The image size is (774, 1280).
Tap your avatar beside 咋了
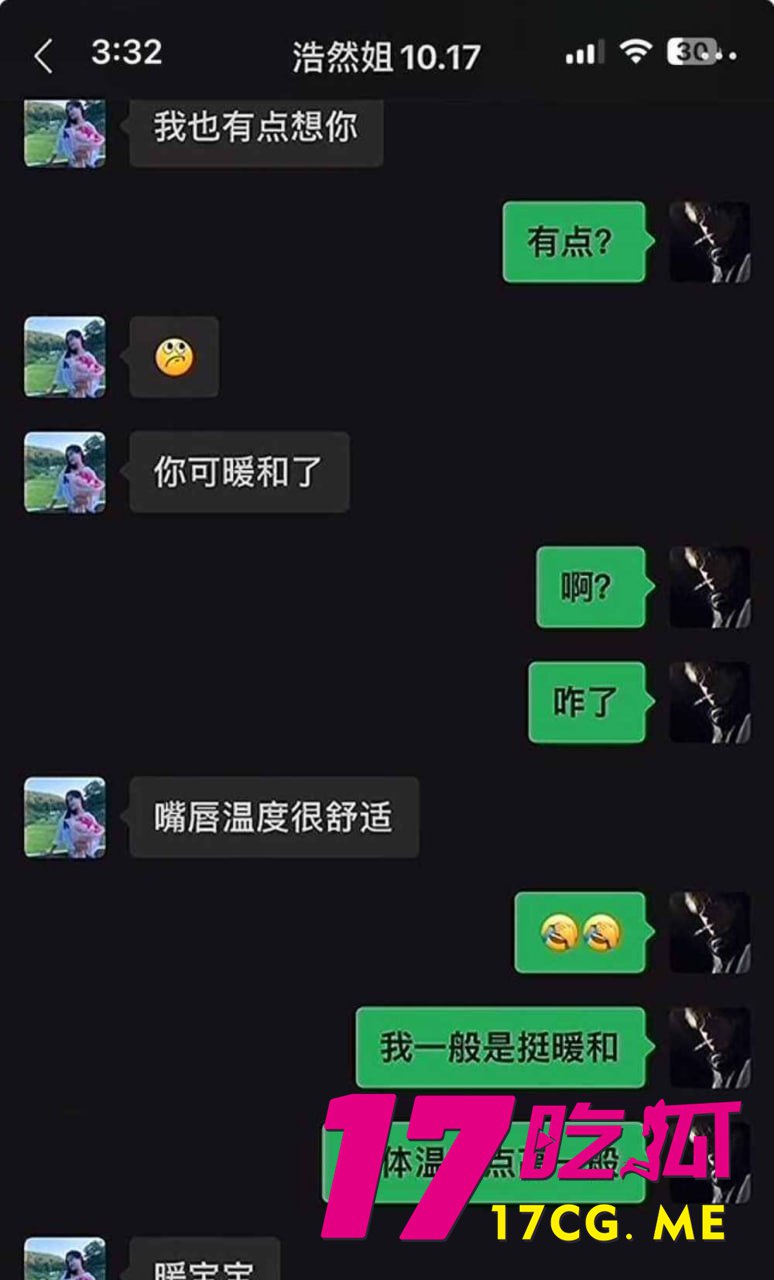coord(709,702)
